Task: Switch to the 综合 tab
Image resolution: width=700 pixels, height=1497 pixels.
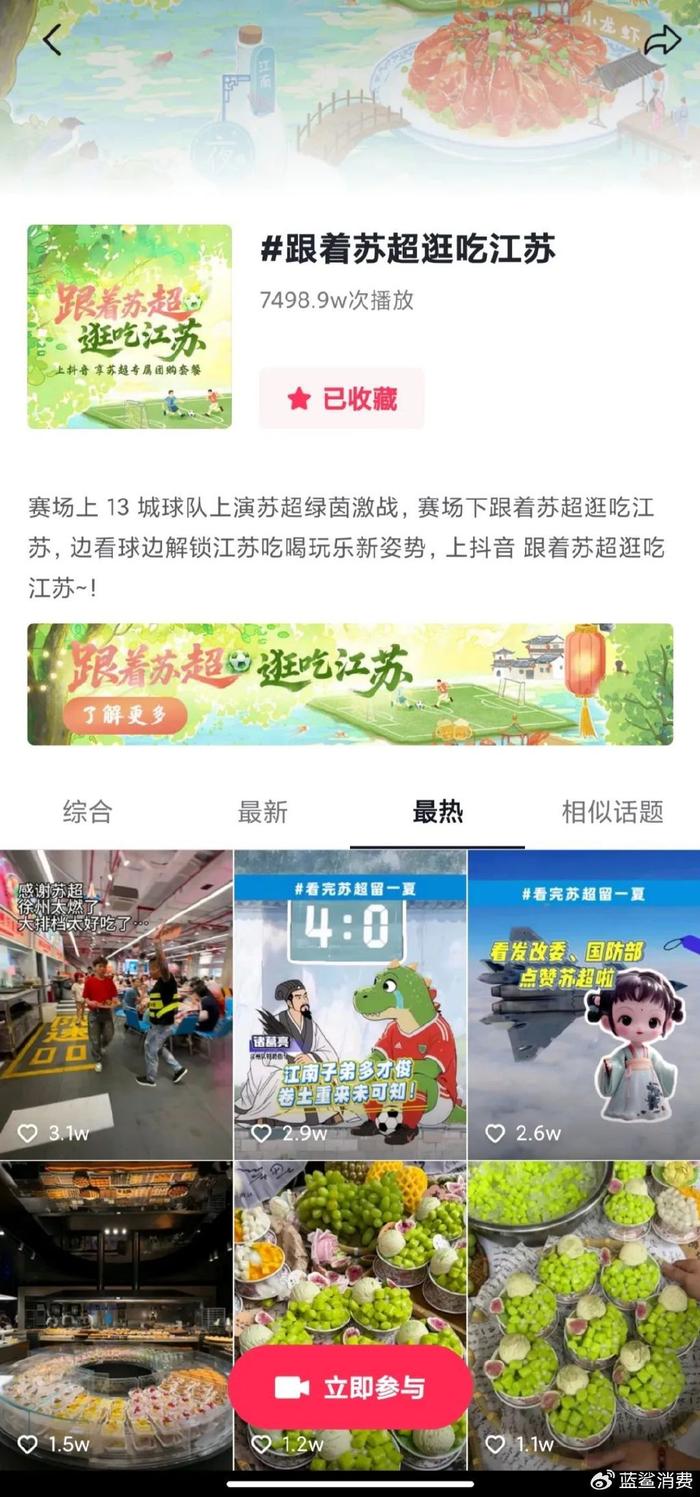Action: [87, 811]
